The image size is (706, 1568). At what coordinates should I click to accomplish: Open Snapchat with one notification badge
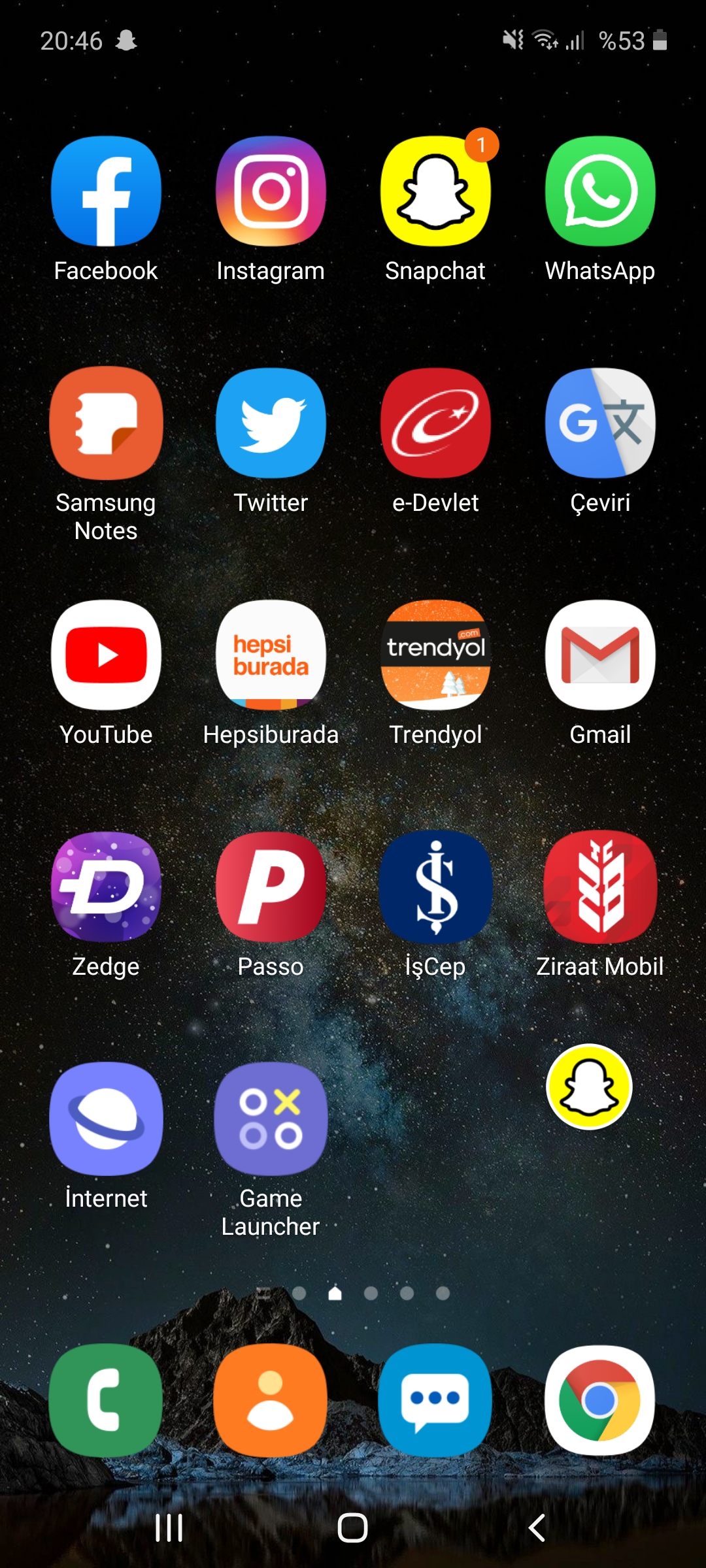[435, 191]
